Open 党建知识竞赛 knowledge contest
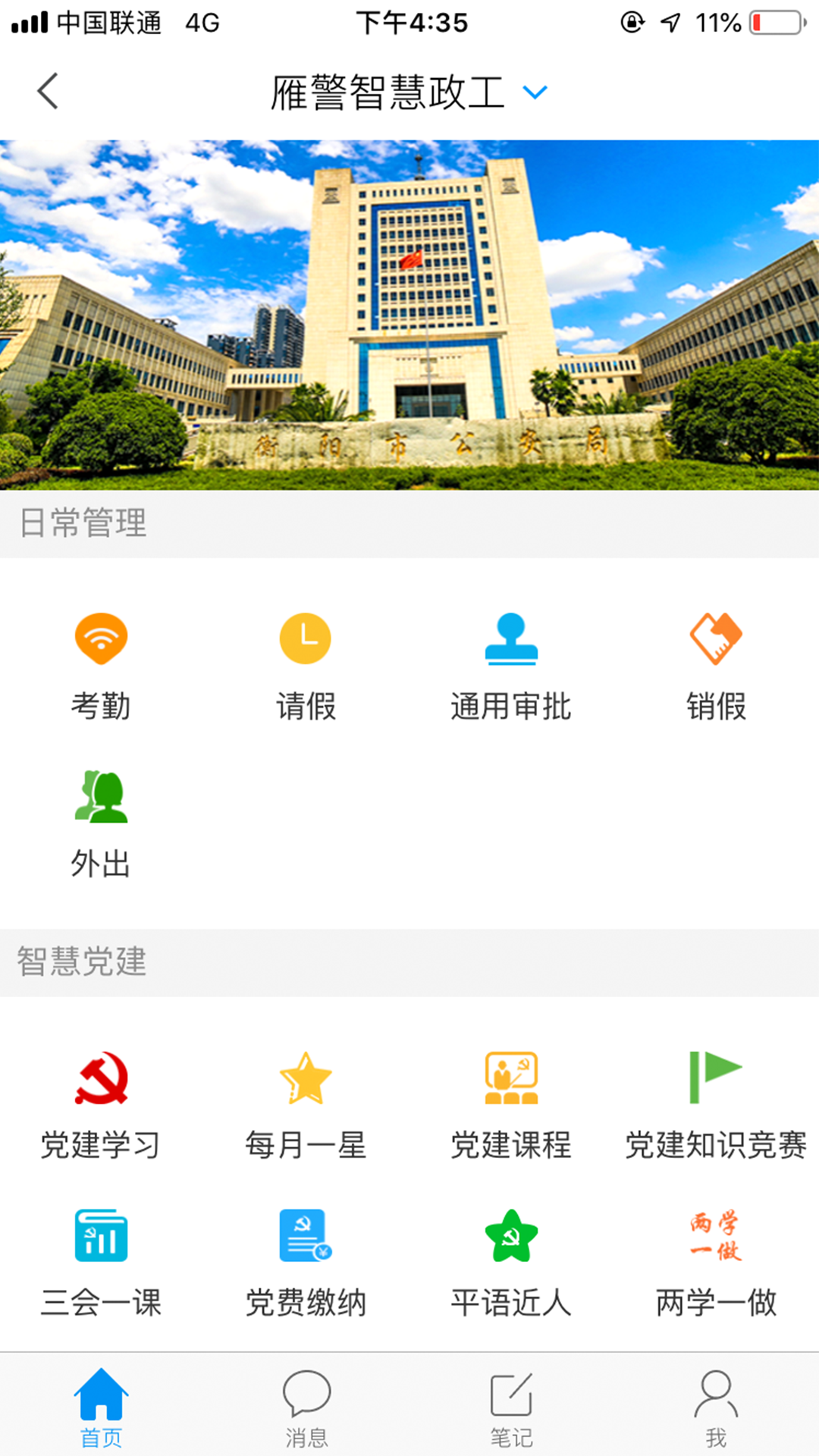819x1456 pixels. click(716, 1104)
